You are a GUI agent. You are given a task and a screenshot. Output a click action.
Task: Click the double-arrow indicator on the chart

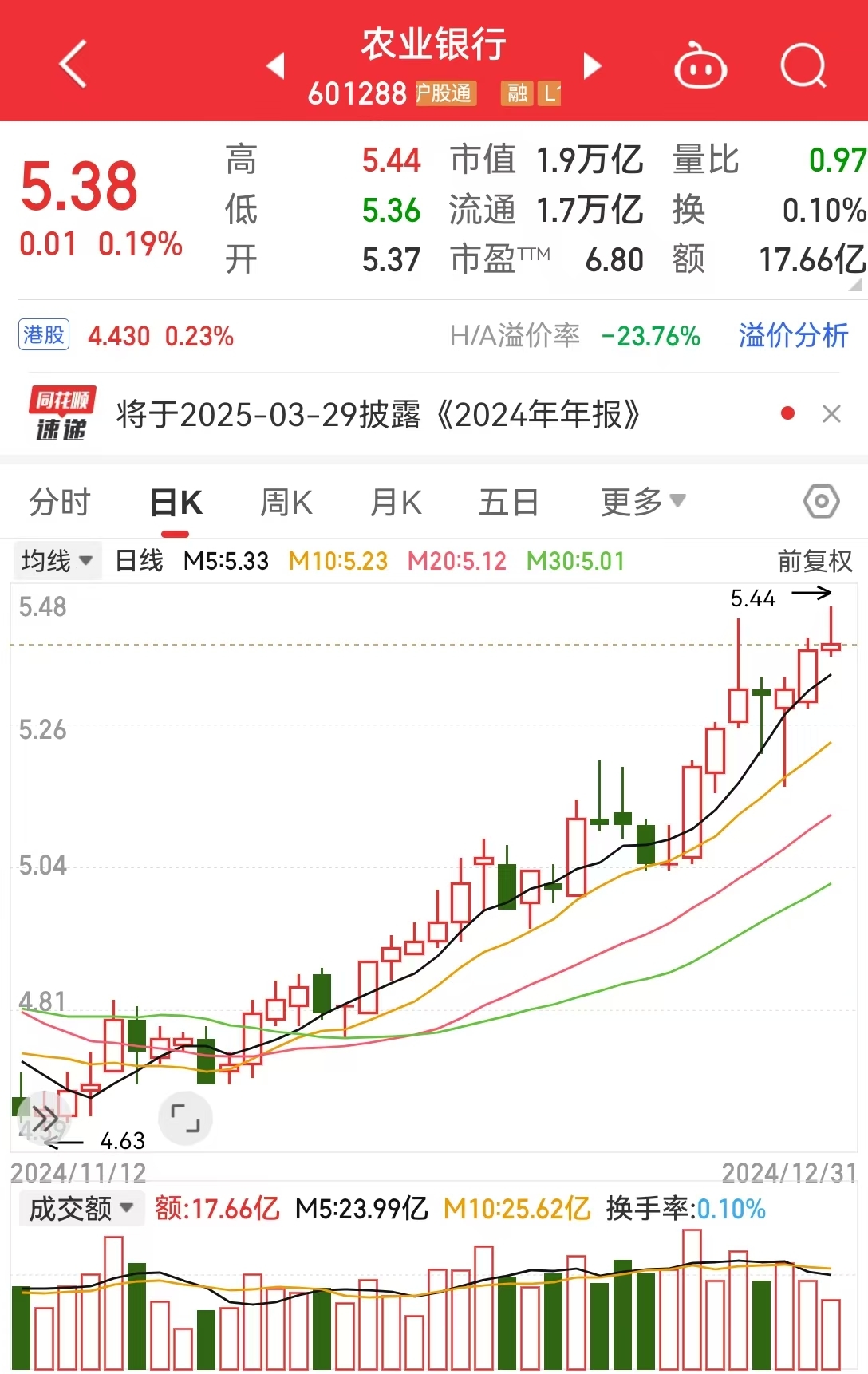45,1117
